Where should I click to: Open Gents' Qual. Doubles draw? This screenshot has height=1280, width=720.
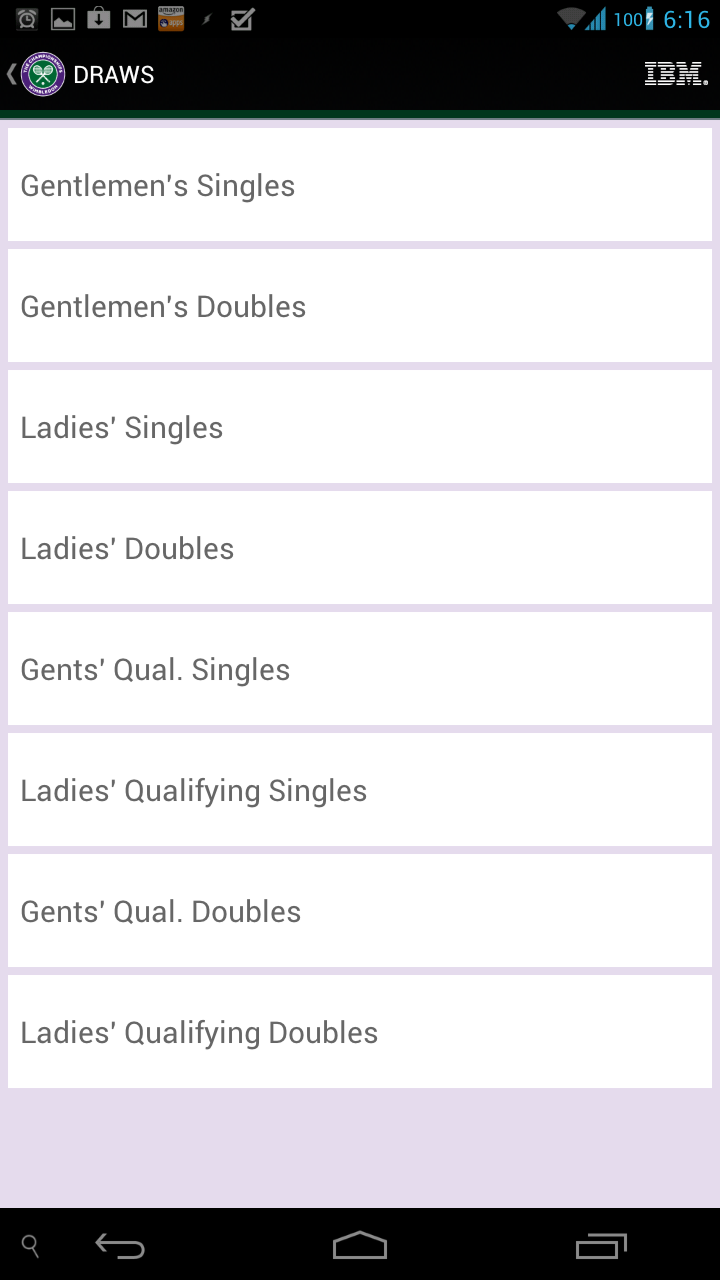coord(360,911)
